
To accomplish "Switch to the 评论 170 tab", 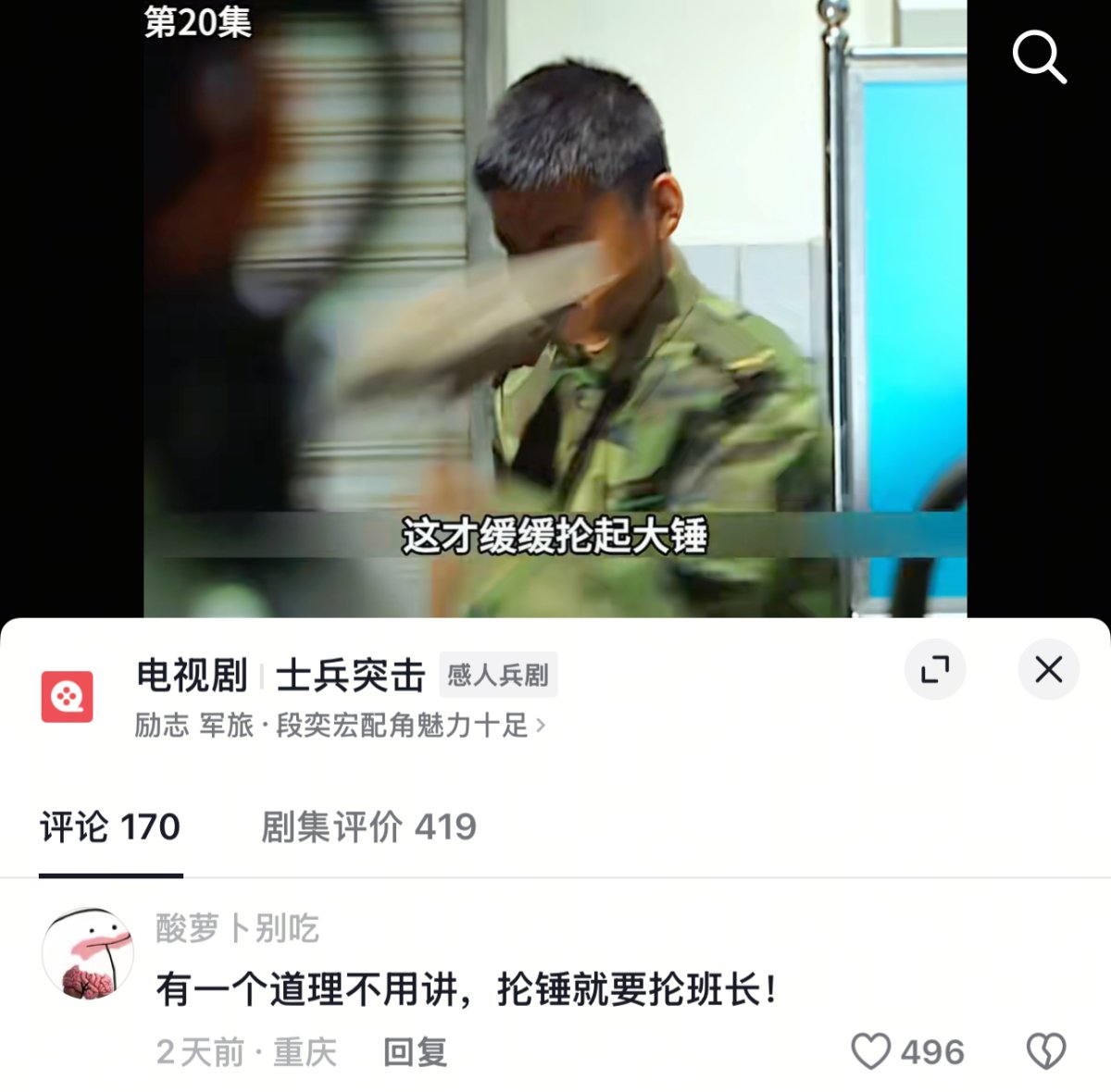I will click(110, 827).
